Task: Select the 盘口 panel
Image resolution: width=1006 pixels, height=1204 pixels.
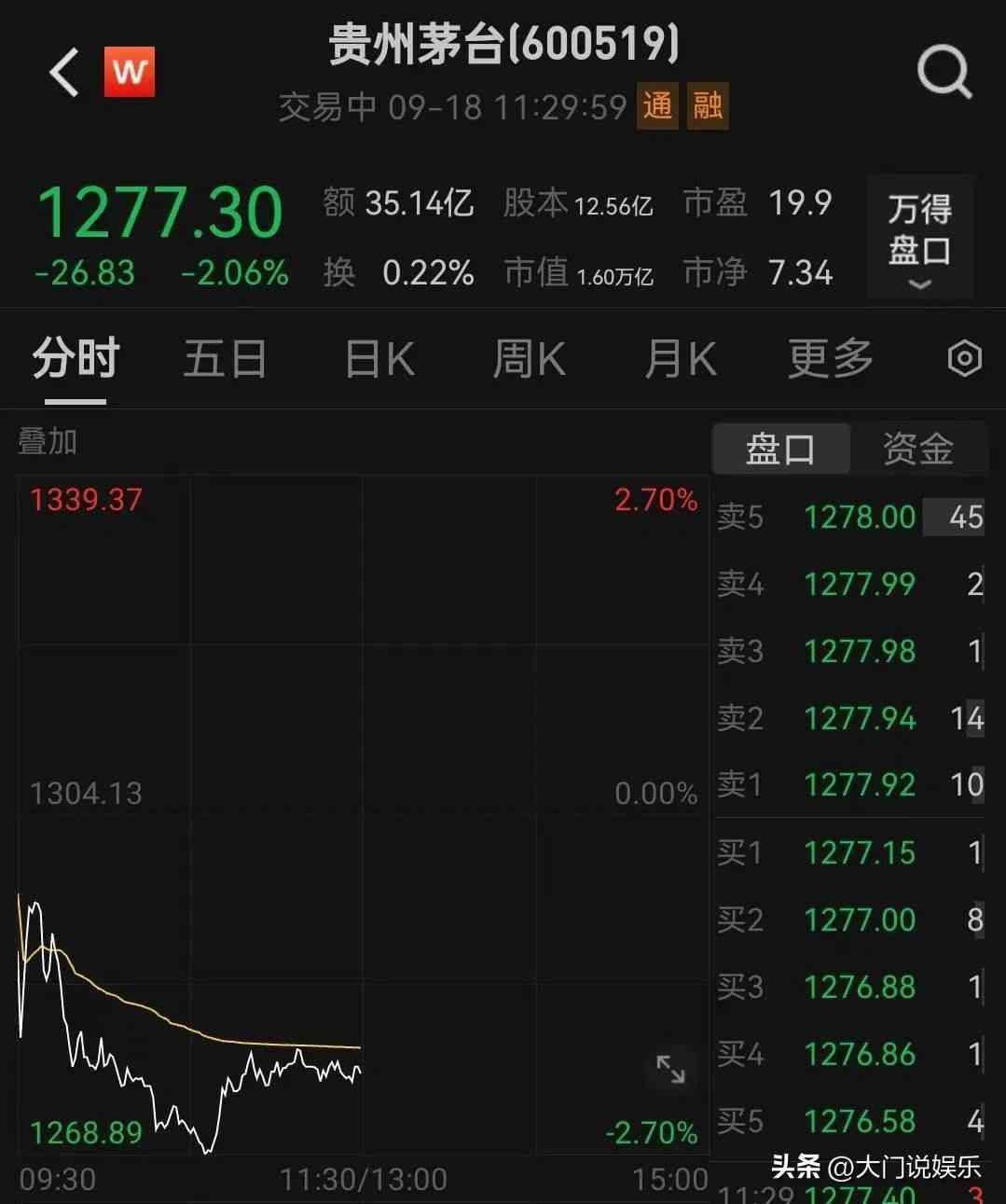Action: click(781, 449)
